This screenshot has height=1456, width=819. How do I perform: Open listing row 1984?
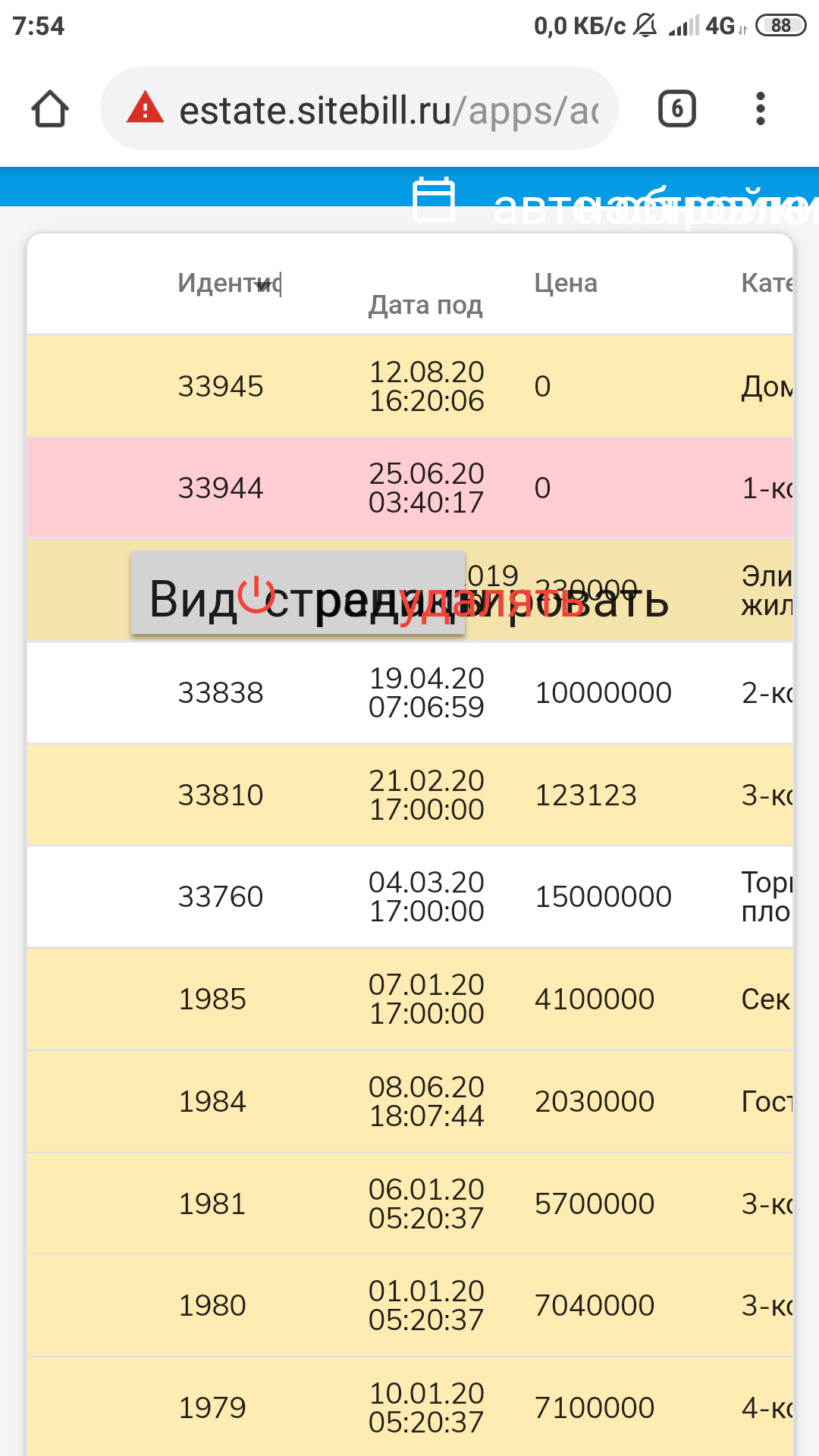coord(410,1101)
